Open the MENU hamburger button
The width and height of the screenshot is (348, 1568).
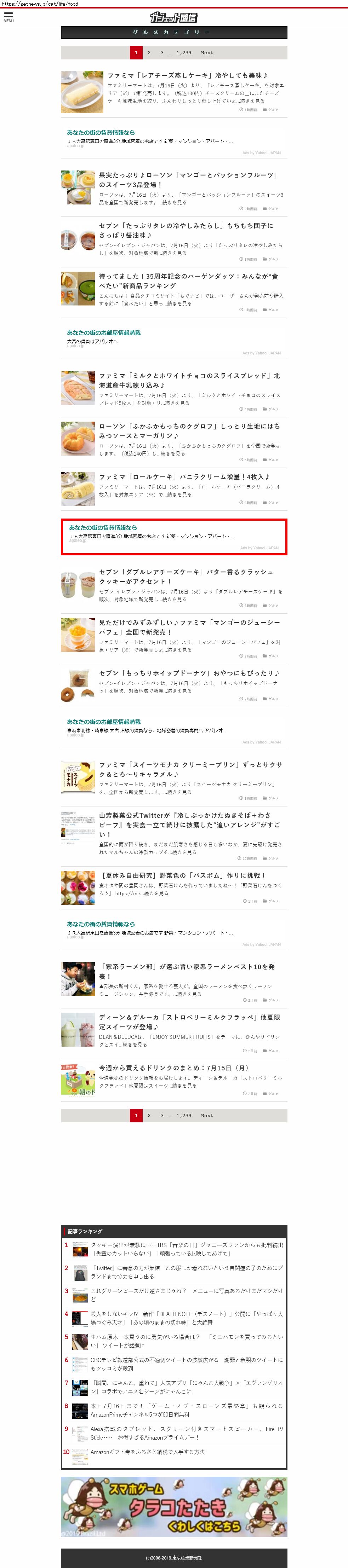pyautogui.click(x=8, y=16)
